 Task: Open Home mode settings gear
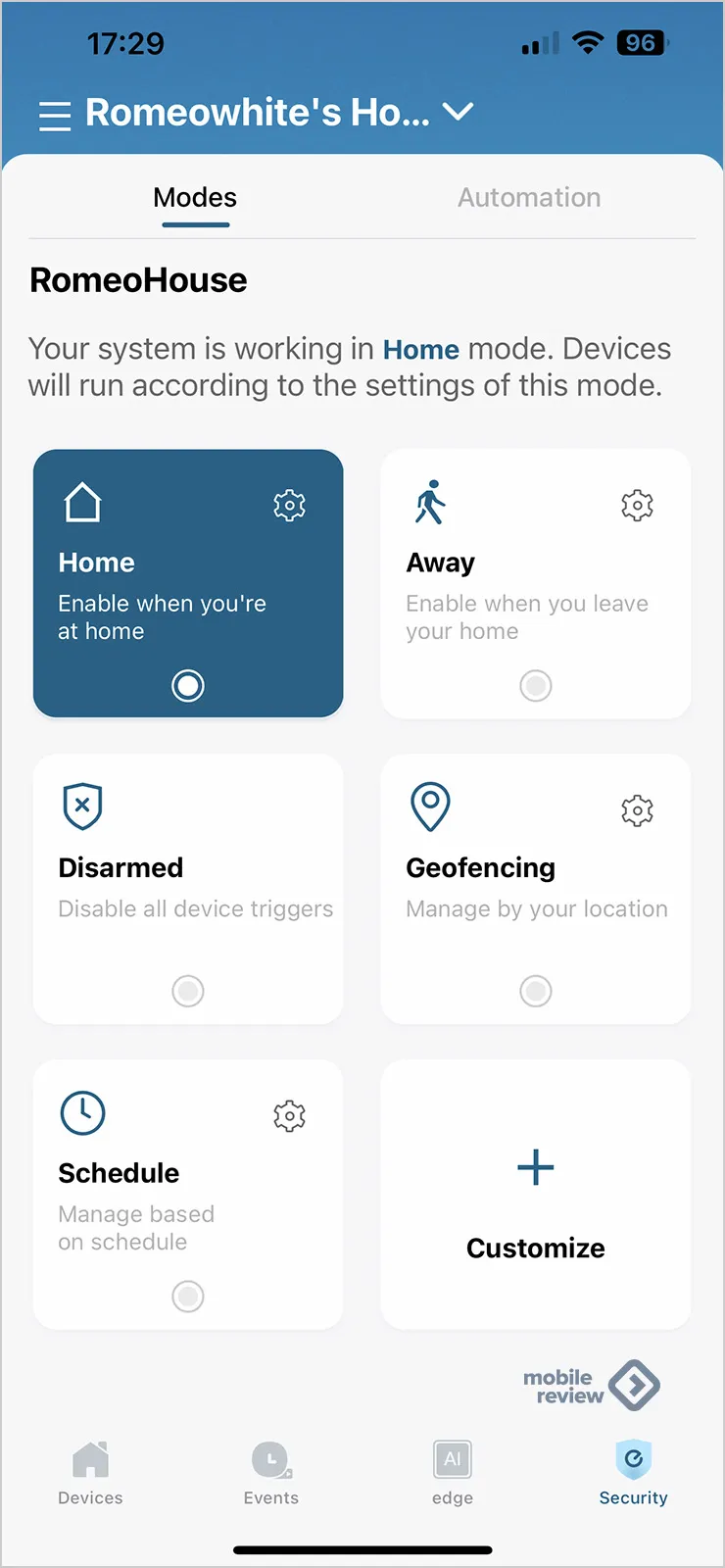point(289,506)
